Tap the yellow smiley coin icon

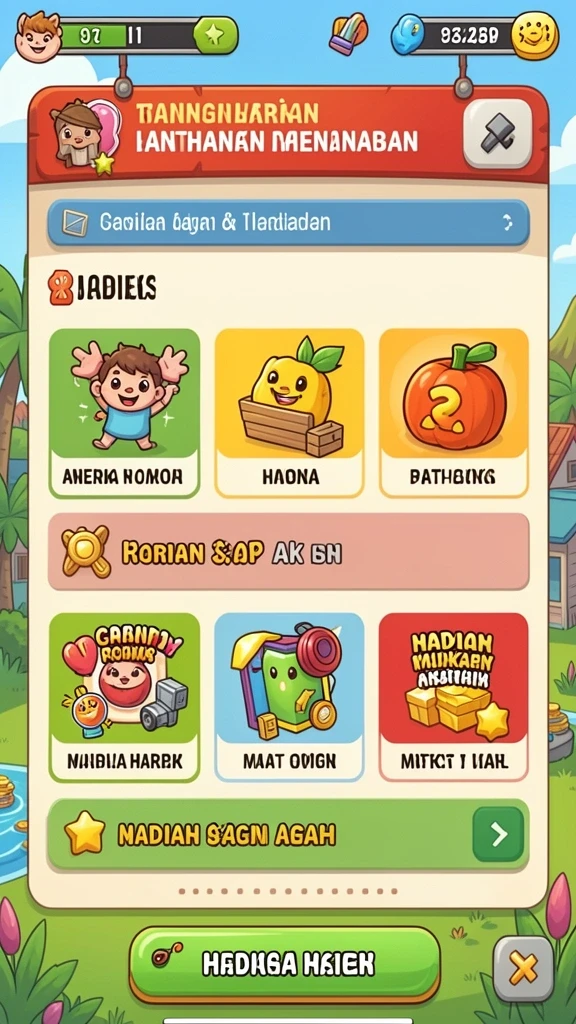point(535,35)
